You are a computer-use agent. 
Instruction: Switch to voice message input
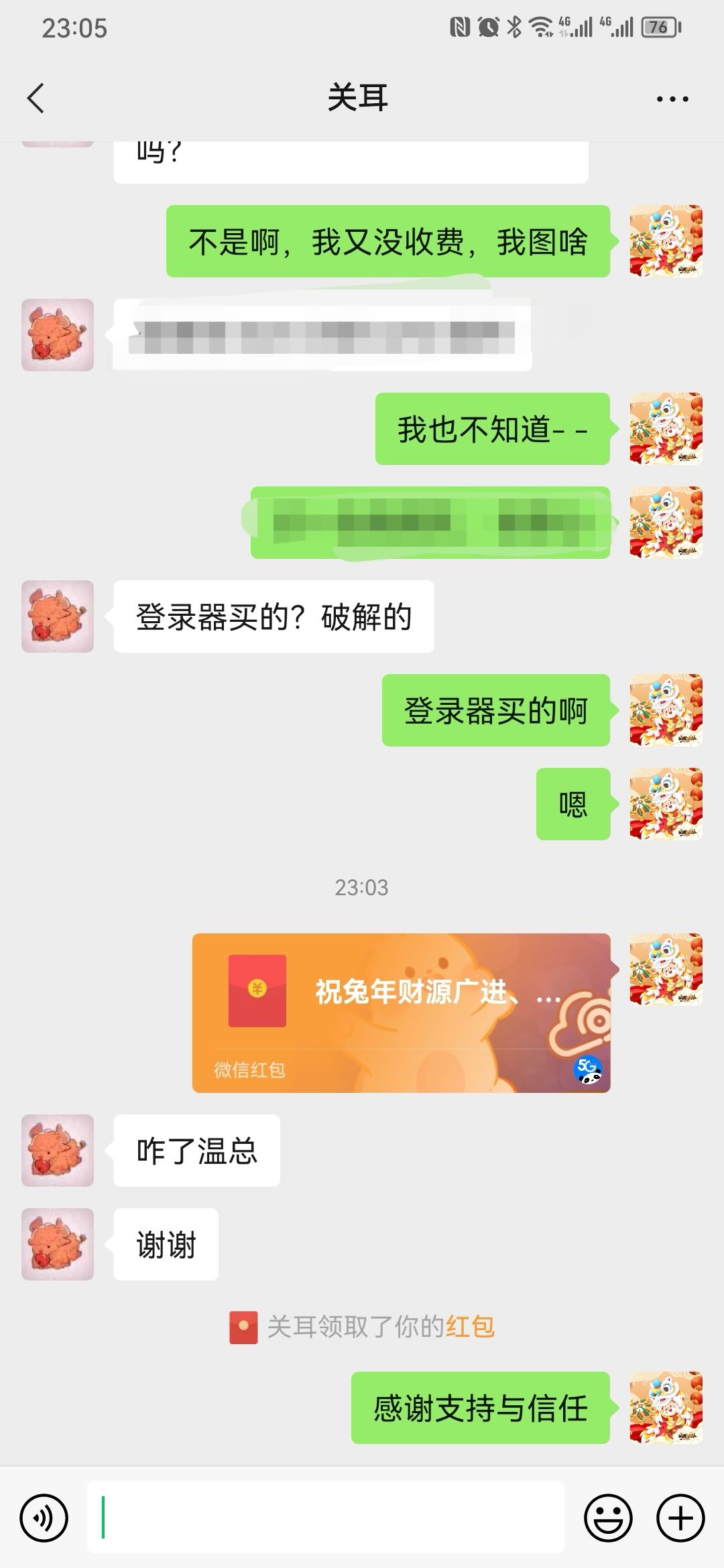tap(44, 1518)
